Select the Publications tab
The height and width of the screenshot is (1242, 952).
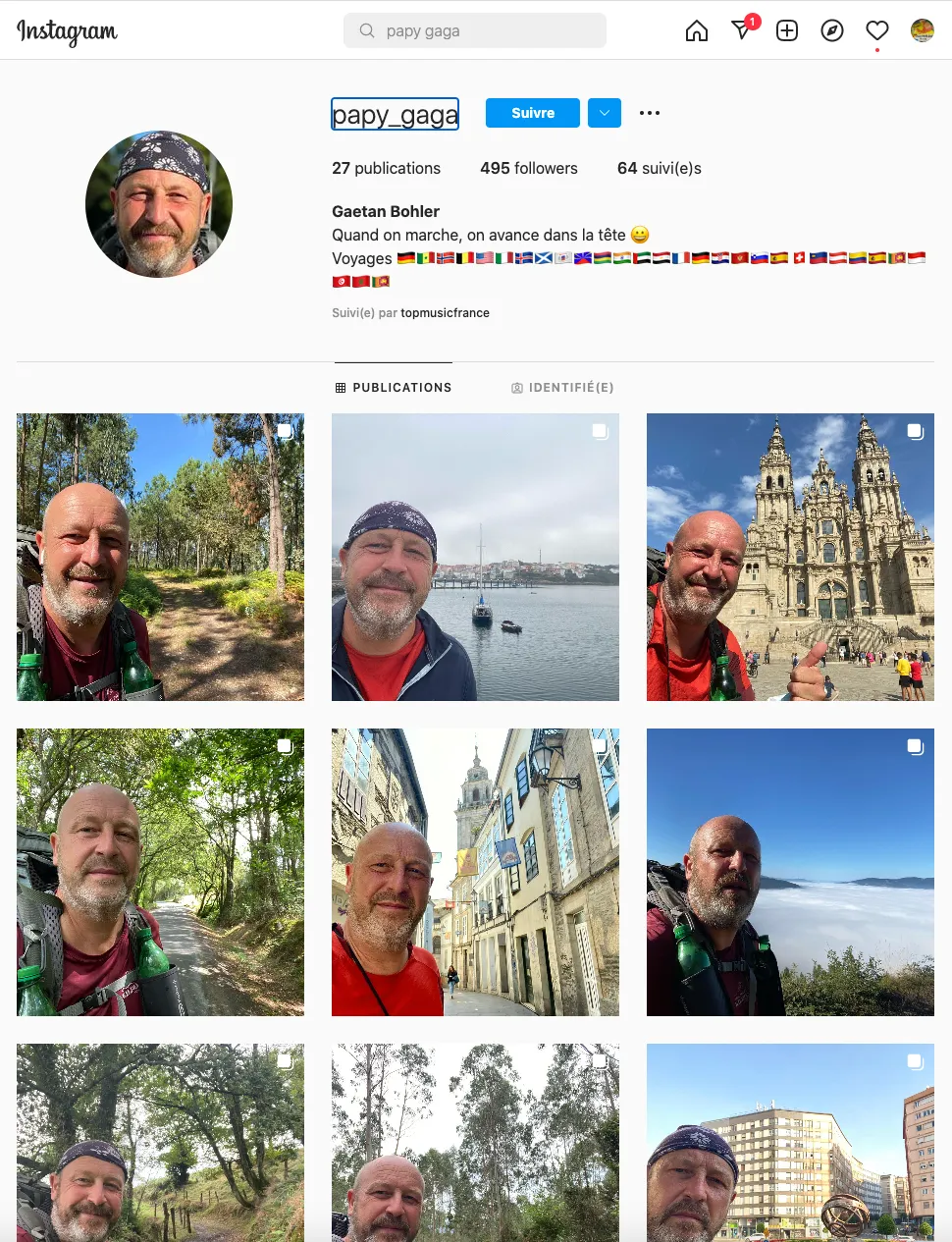click(x=394, y=388)
